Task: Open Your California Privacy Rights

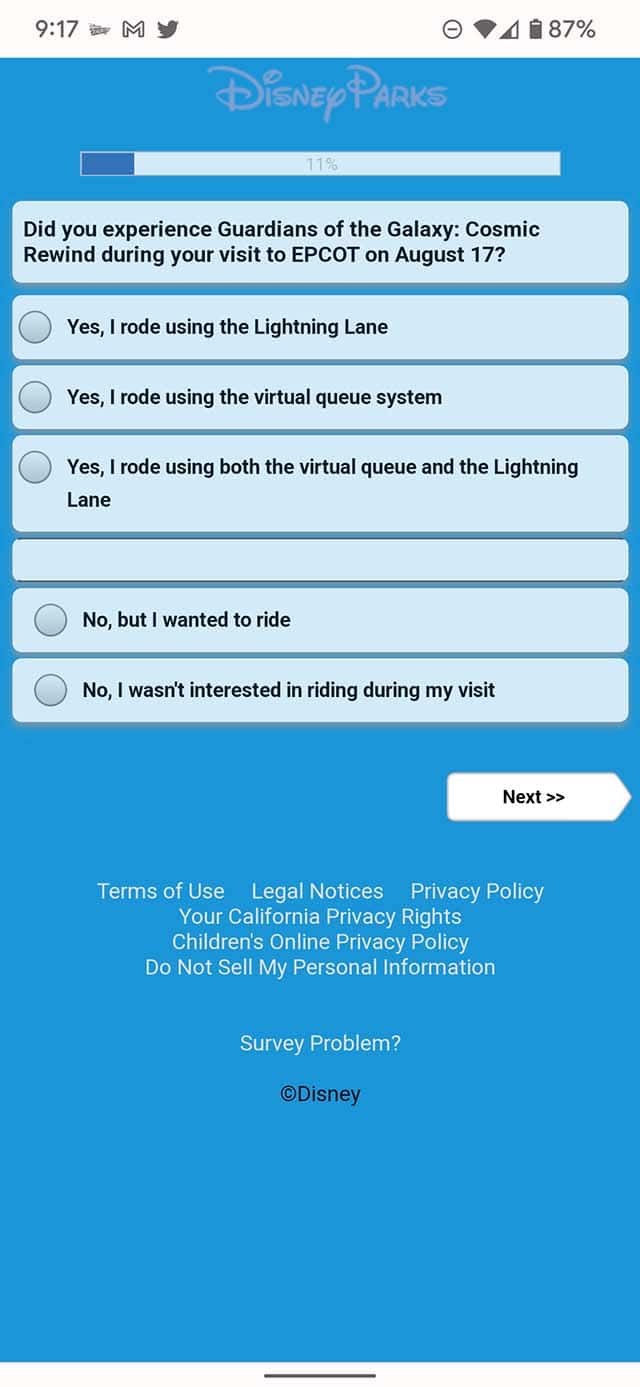Action: (320, 916)
